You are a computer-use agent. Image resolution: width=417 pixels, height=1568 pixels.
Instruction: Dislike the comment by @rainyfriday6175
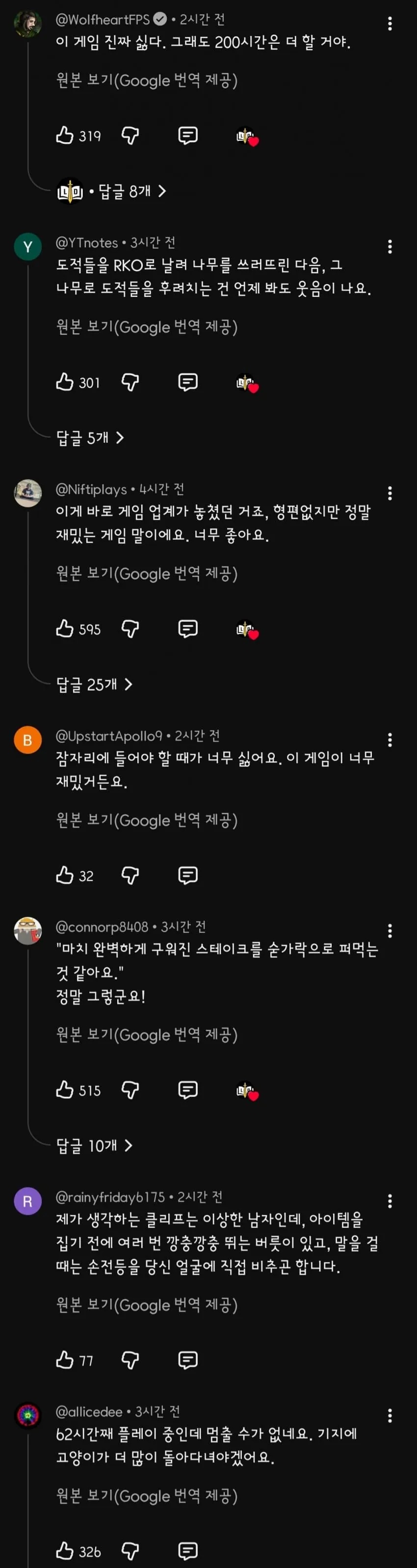click(x=130, y=1360)
